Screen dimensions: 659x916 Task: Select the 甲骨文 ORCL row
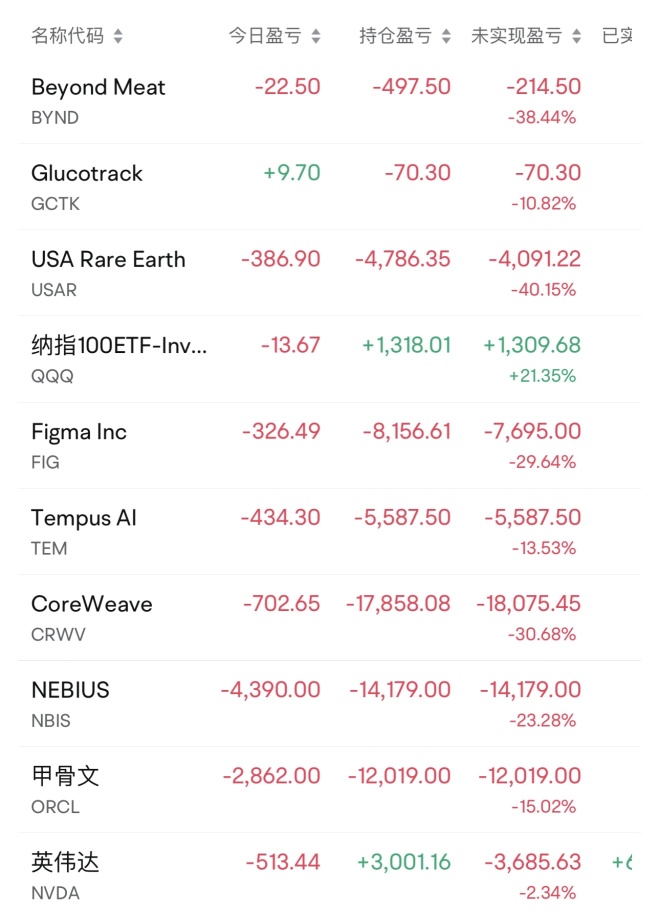coord(65,788)
